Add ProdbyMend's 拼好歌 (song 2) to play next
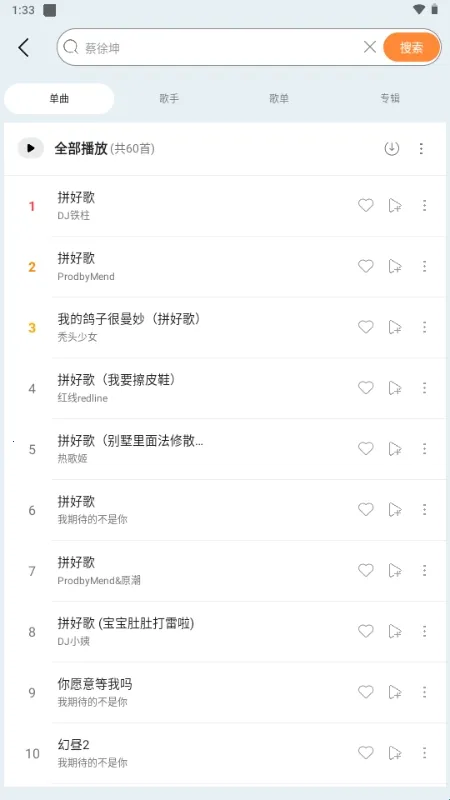The width and height of the screenshot is (450, 800). click(x=395, y=266)
